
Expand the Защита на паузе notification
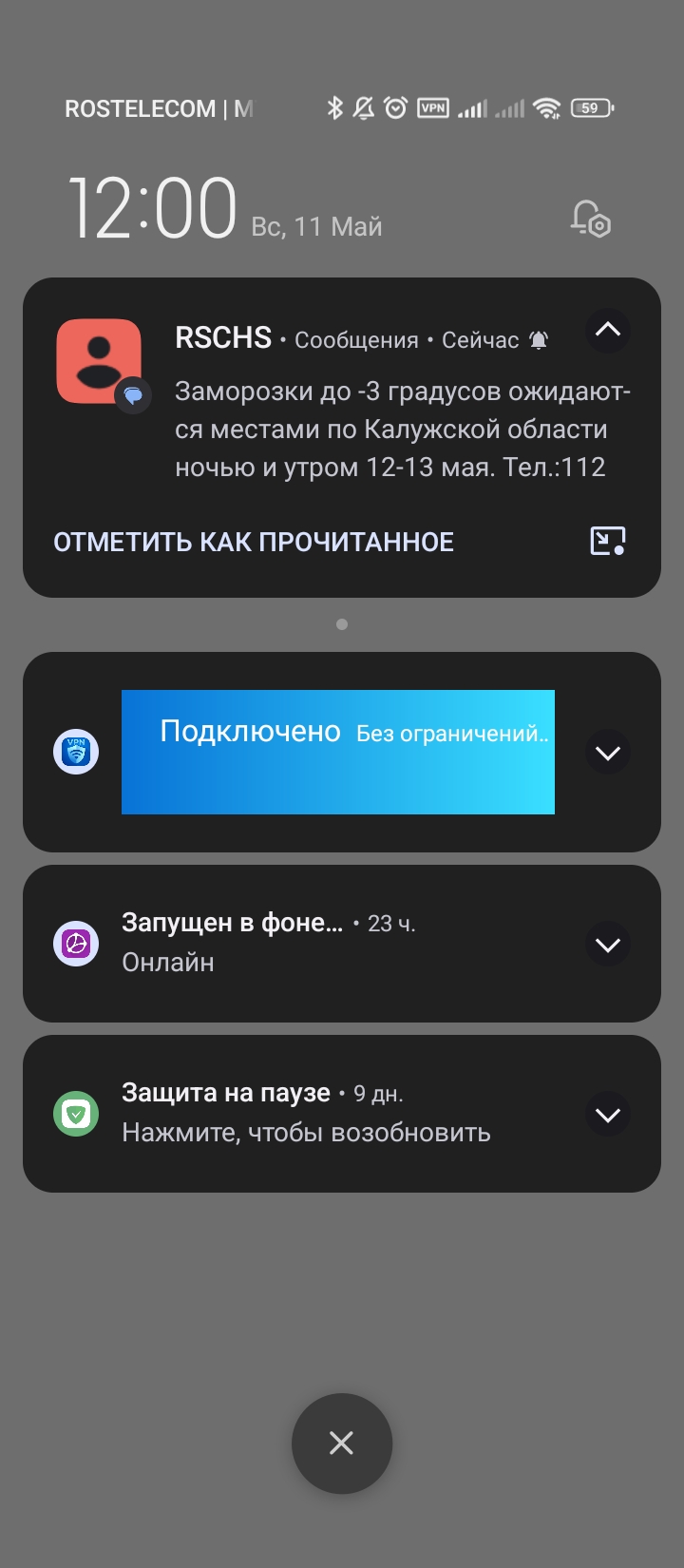pyautogui.click(x=608, y=1114)
